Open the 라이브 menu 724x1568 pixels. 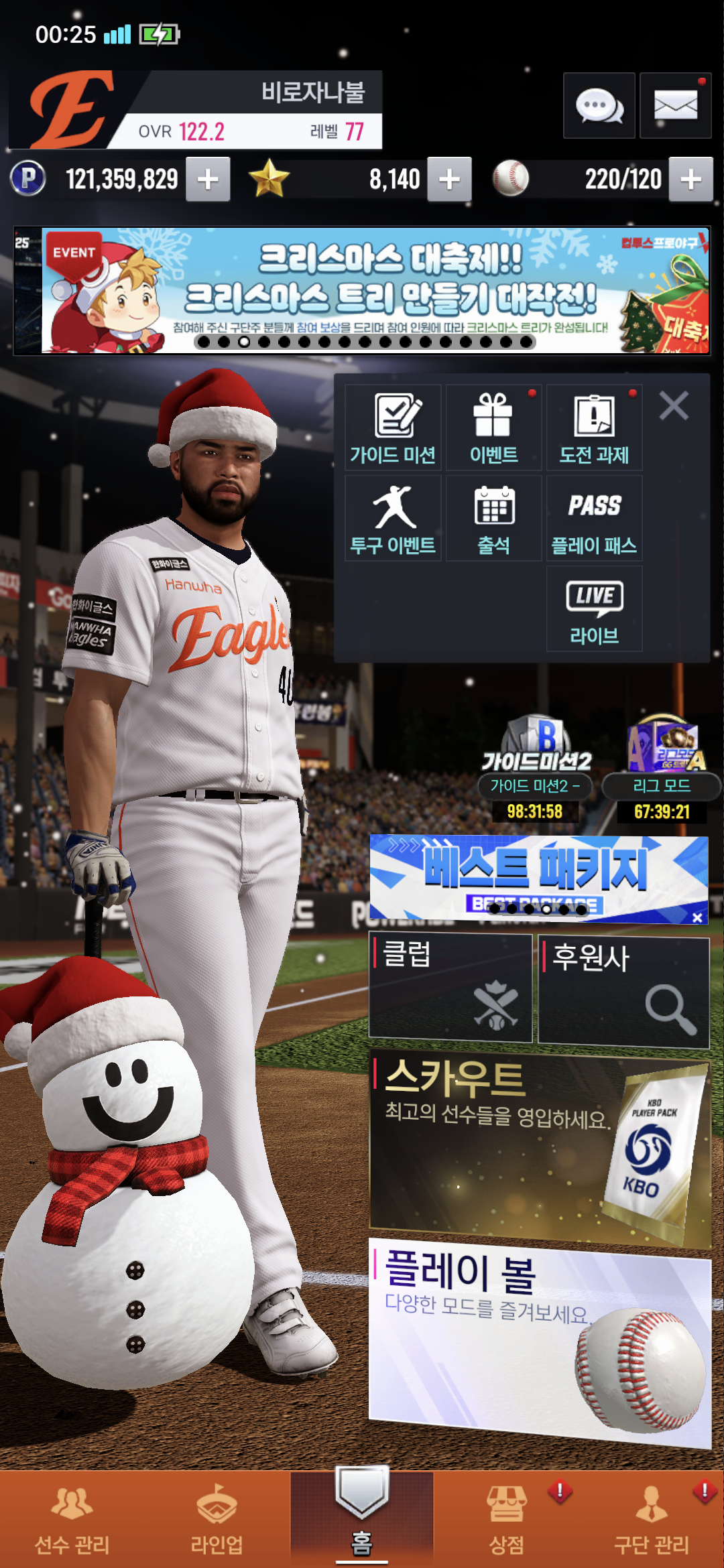tap(594, 608)
